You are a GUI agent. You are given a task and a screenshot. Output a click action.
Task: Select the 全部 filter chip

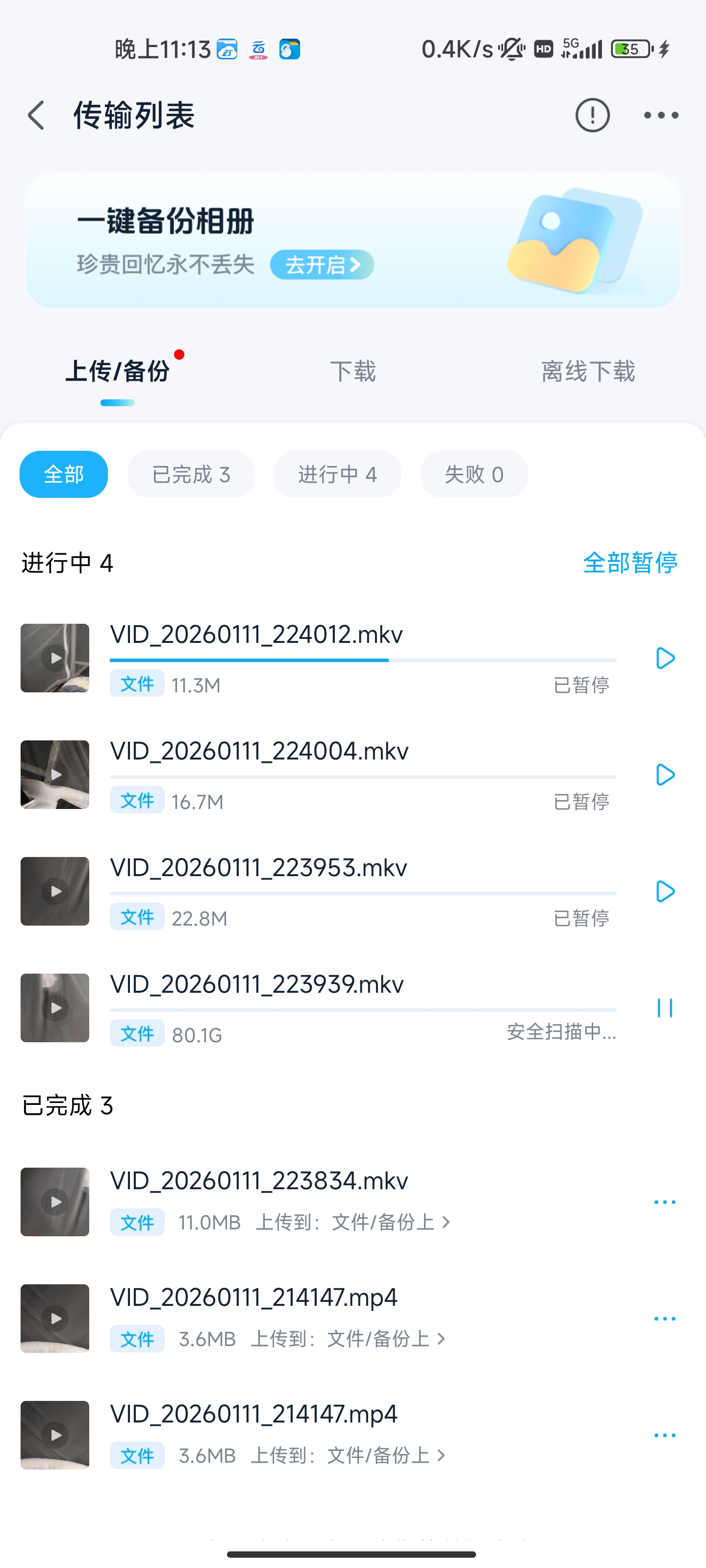[63, 474]
